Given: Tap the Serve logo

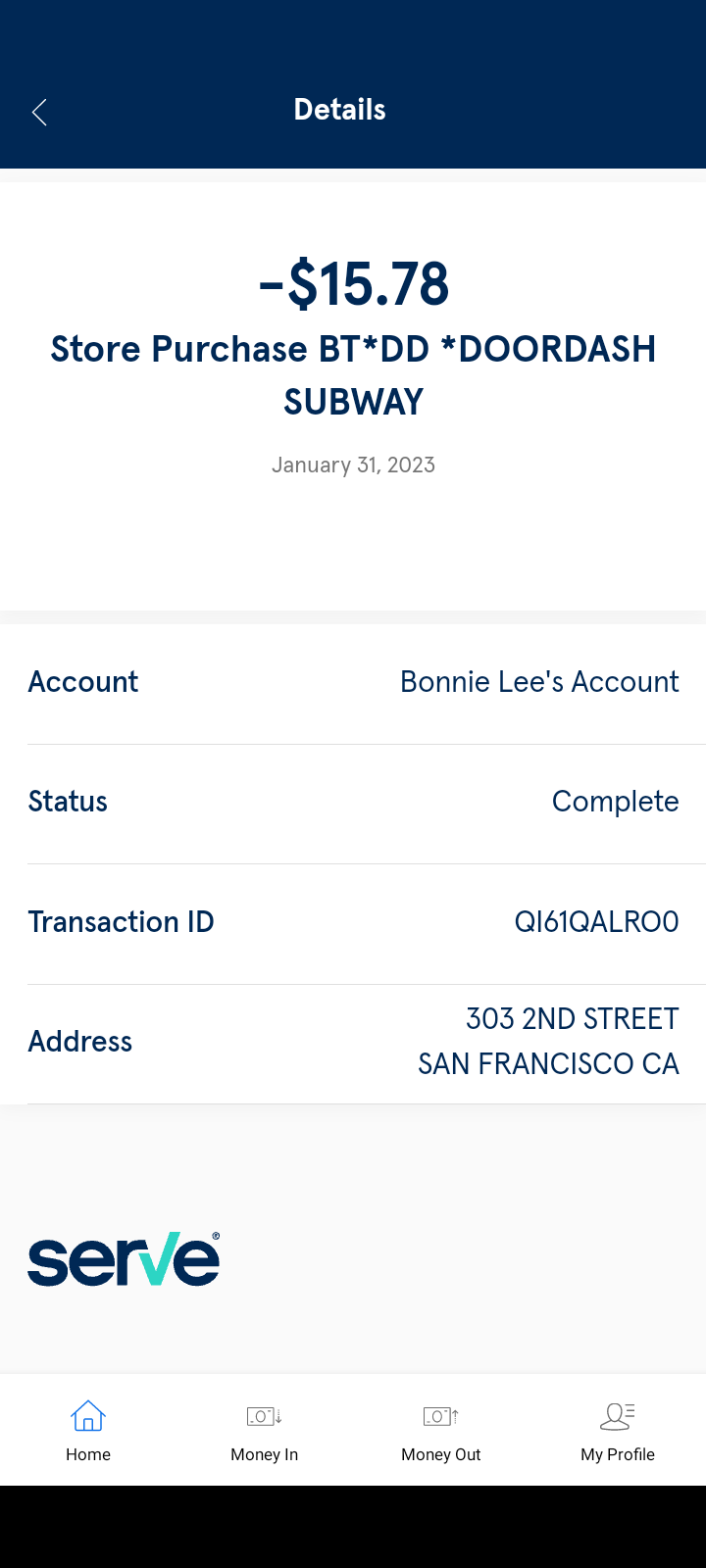Looking at the screenshot, I should pyautogui.click(x=124, y=1260).
